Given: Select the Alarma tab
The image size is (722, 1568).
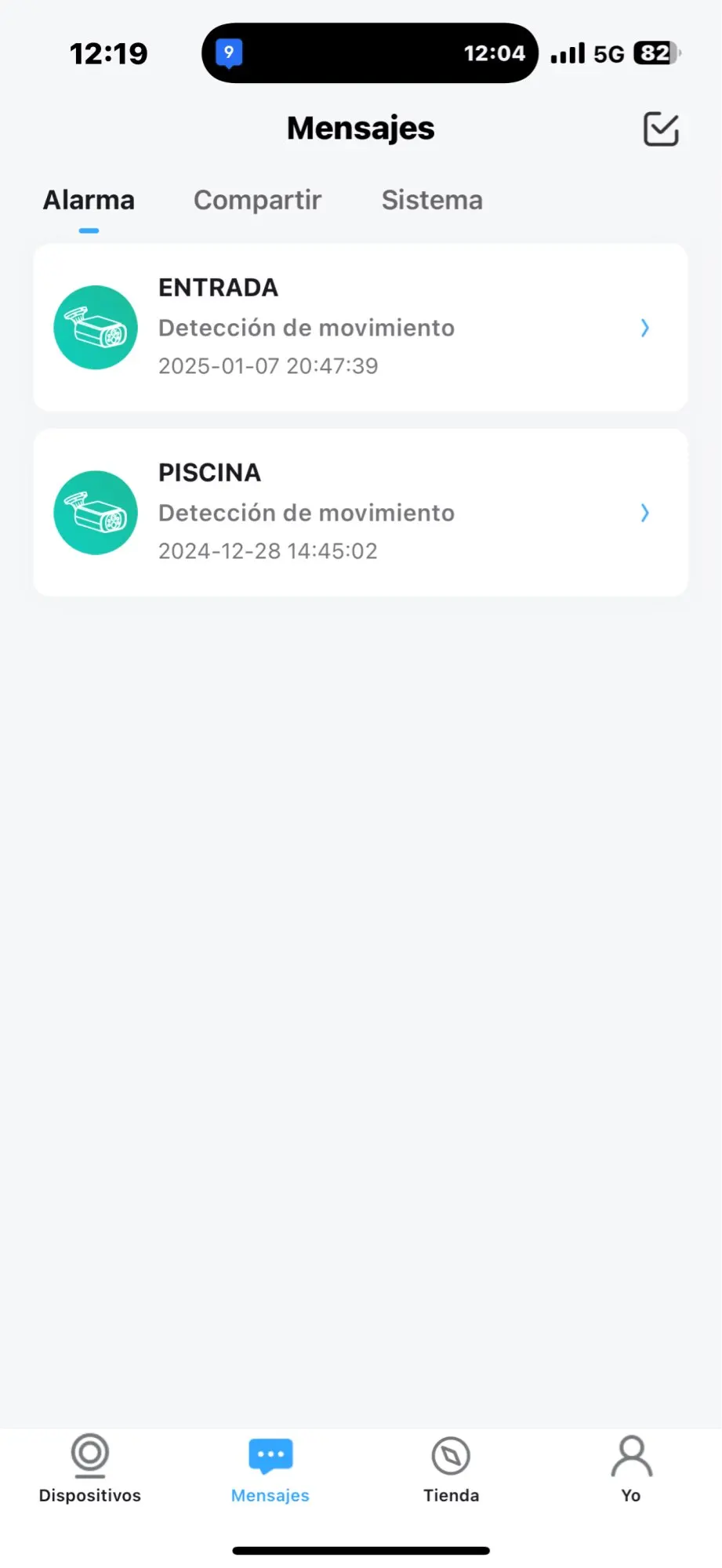Looking at the screenshot, I should [x=89, y=200].
